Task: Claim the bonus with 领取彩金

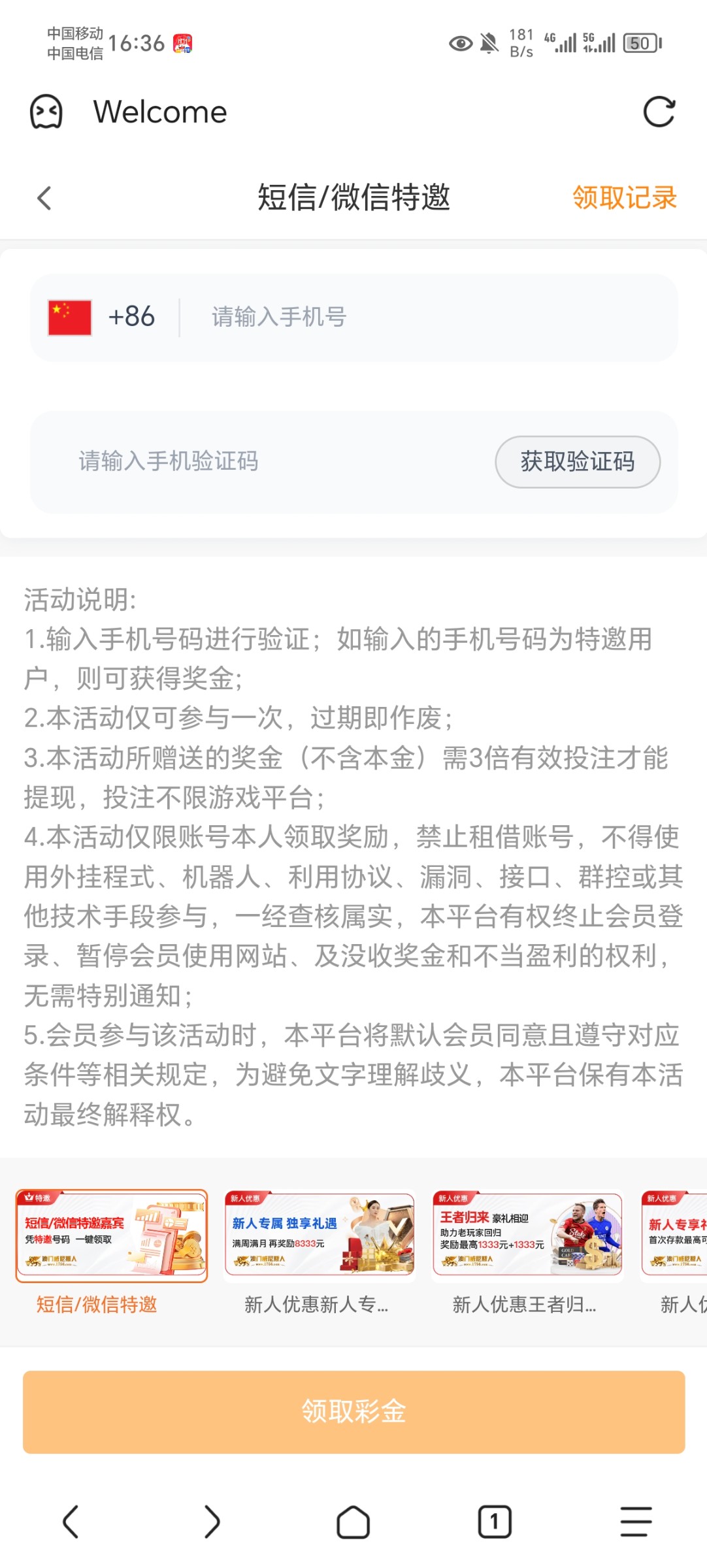Action: (x=354, y=1412)
